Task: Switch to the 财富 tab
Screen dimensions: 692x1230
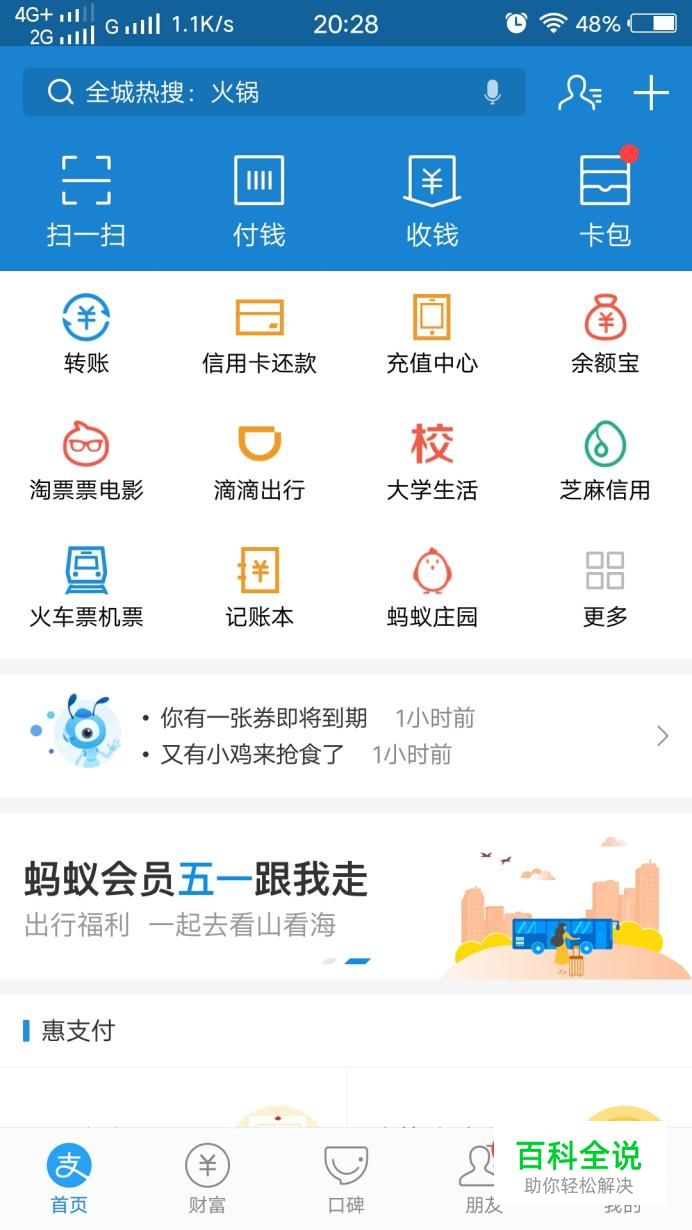Action: click(x=207, y=1179)
